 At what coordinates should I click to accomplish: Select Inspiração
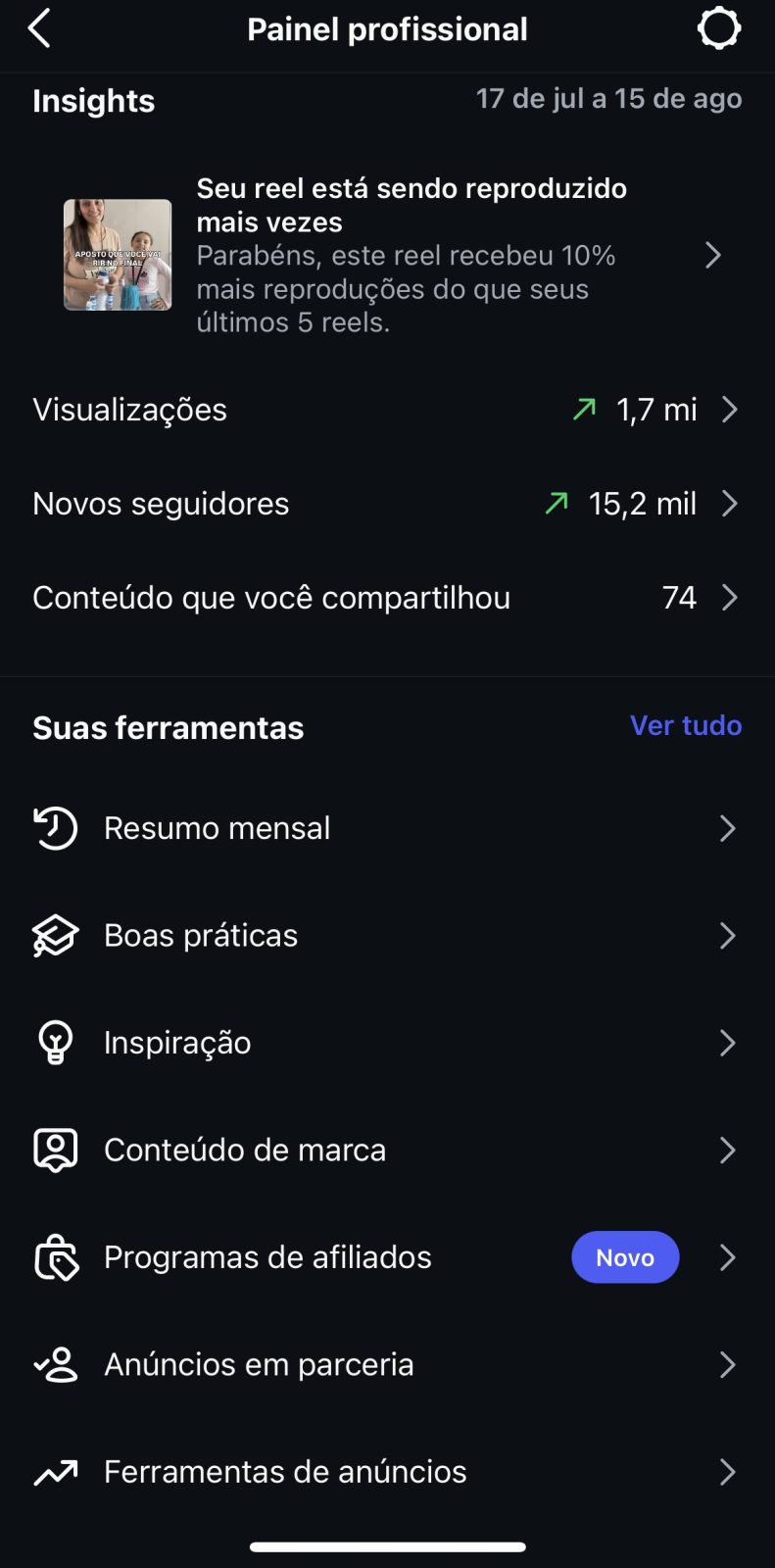point(387,1043)
